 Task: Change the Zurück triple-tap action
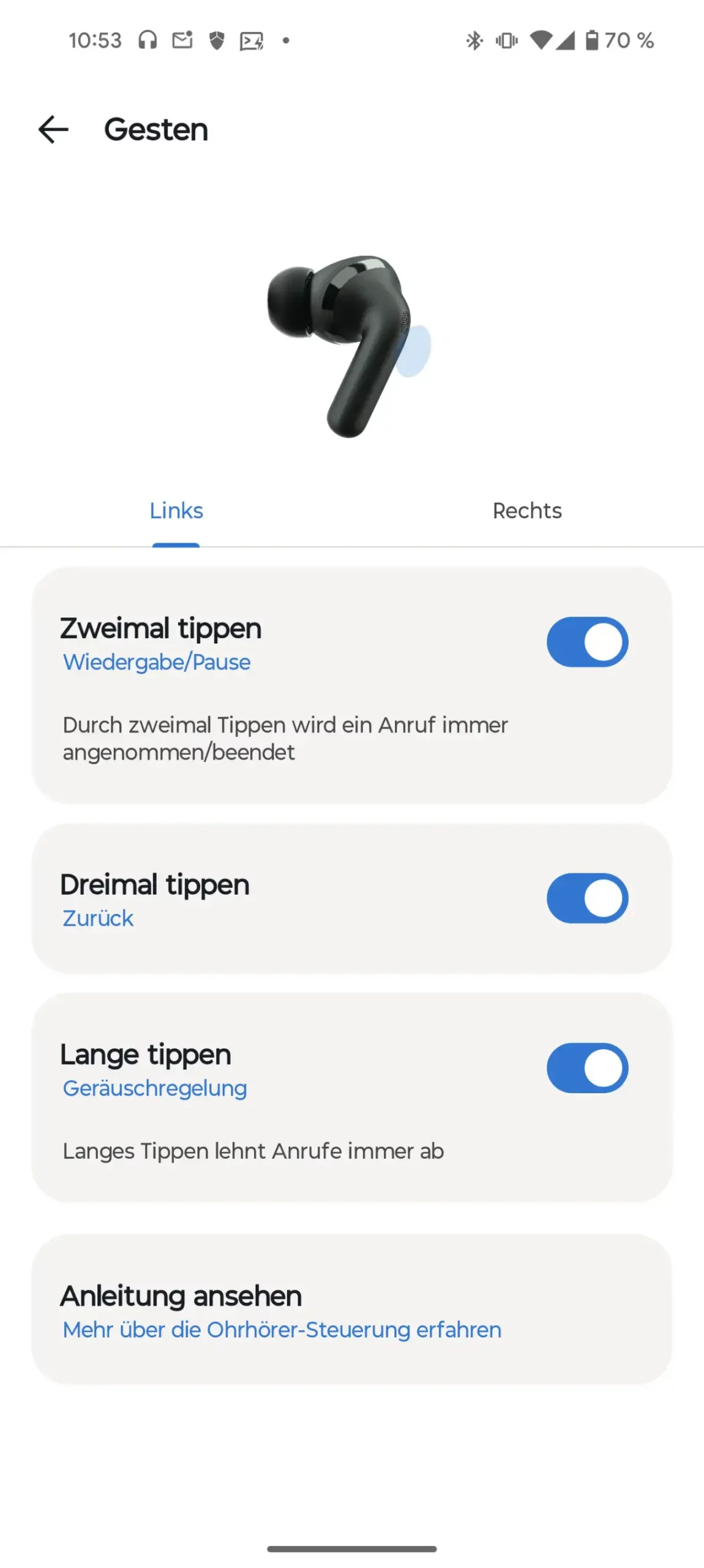(98, 918)
